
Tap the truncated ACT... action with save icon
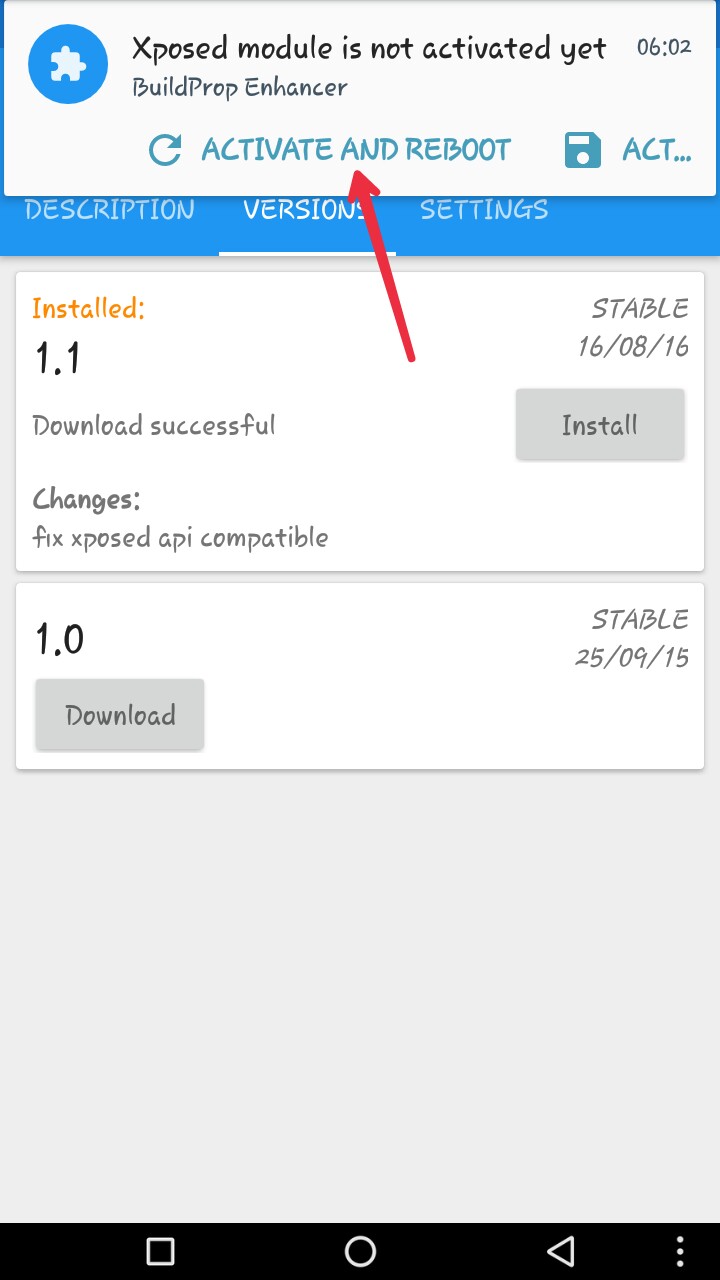coord(628,151)
